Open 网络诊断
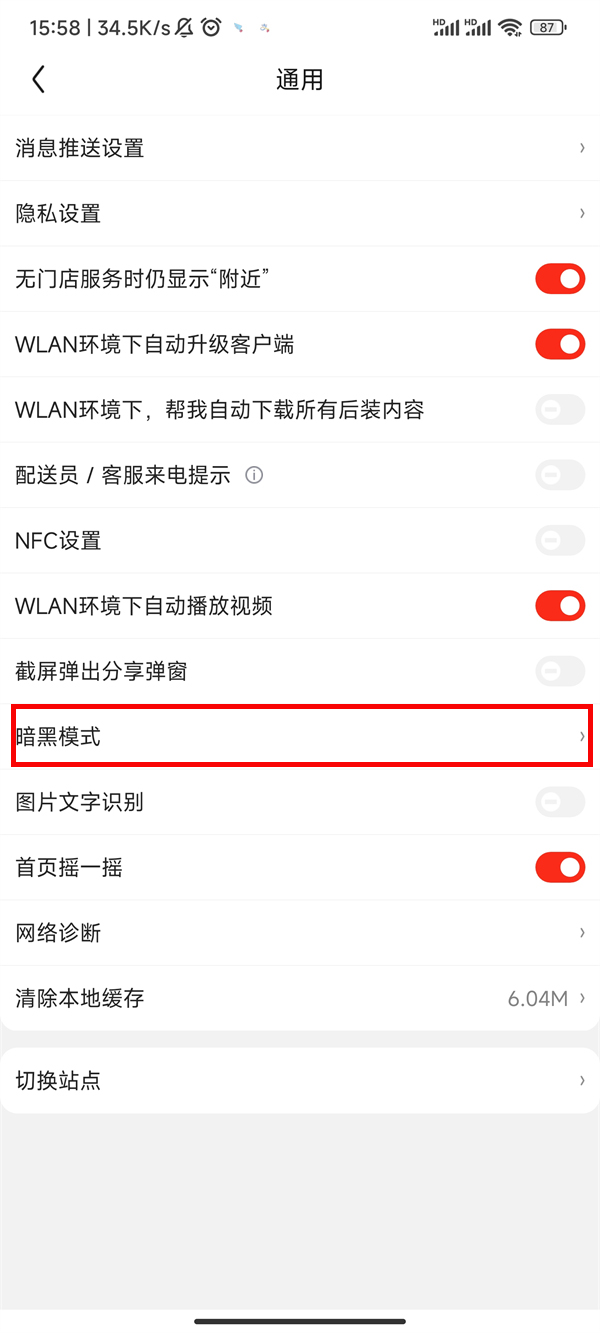Image resolution: width=600 pixels, height=1333 pixels. (x=300, y=933)
